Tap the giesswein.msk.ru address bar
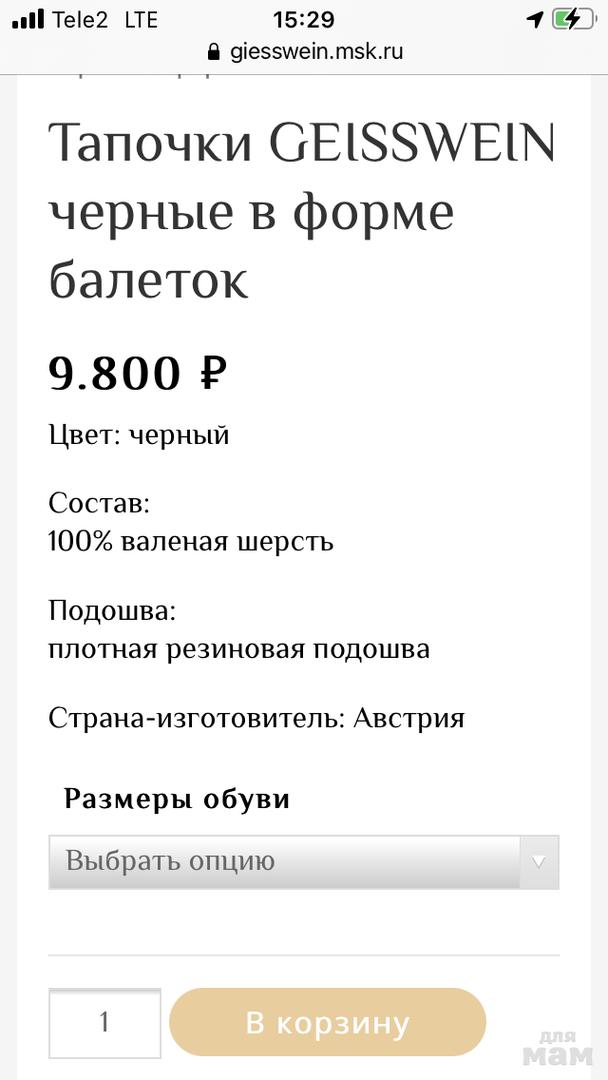 (304, 51)
